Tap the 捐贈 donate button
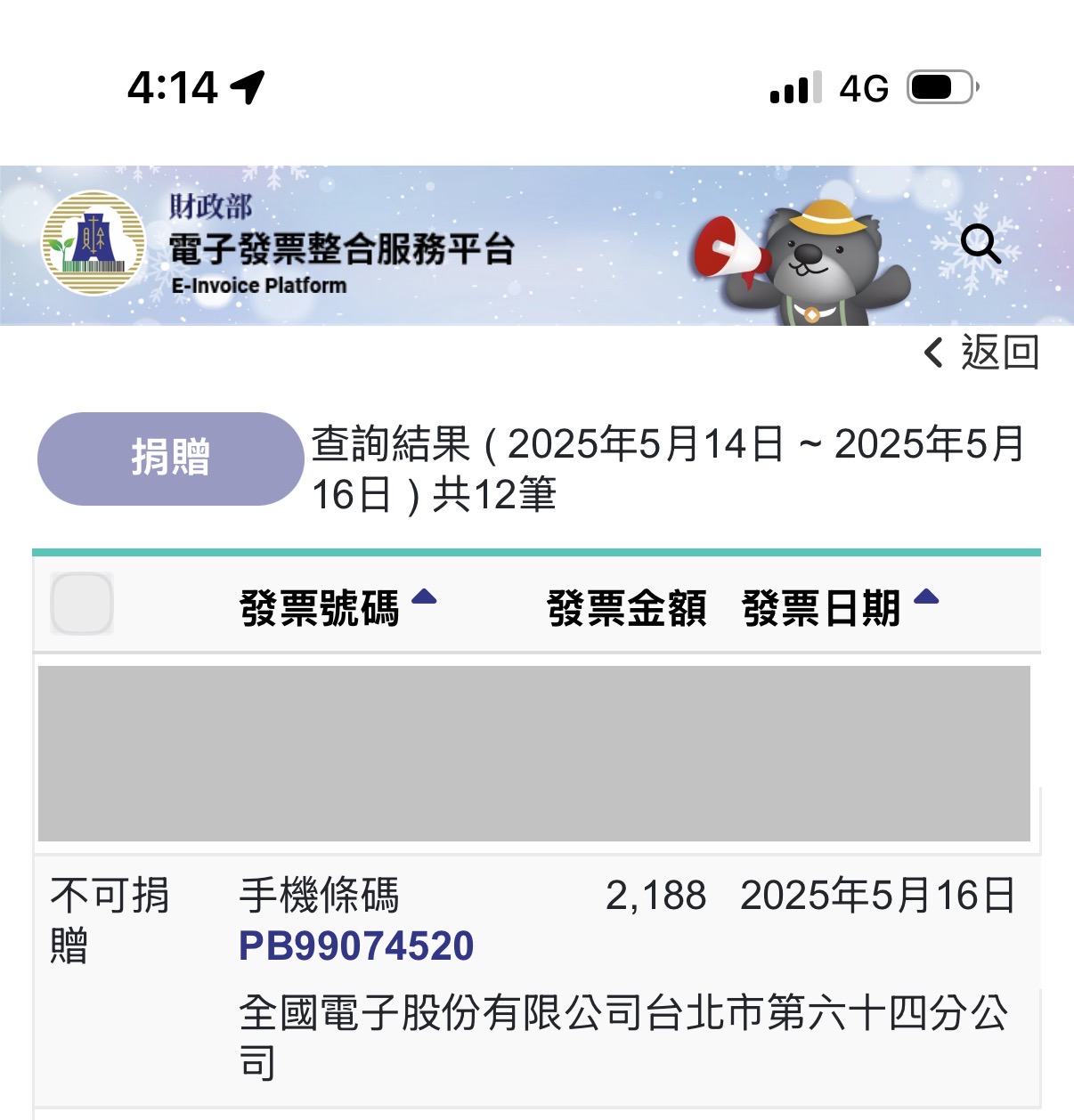Image resolution: width=1074 pixels, height=1120 pixels. [170, 459]
